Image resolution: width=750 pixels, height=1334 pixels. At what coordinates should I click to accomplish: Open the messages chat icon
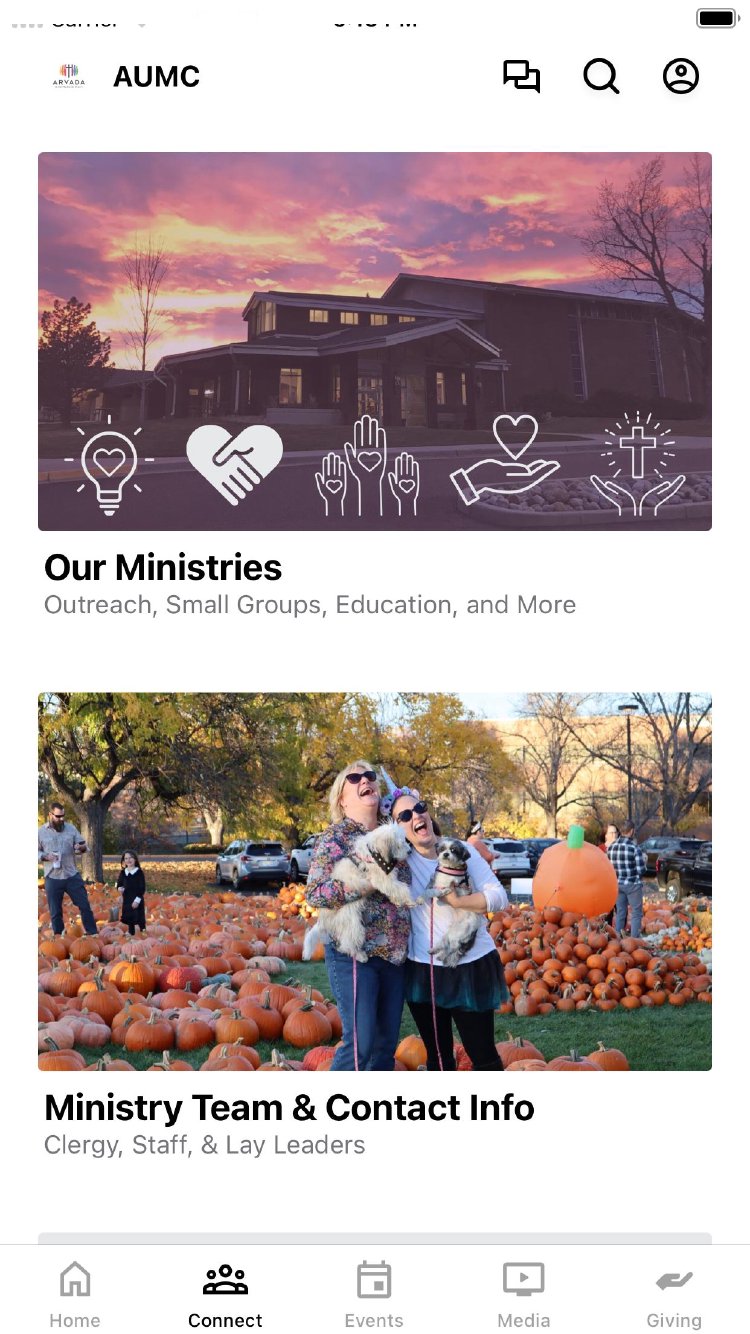521,77
